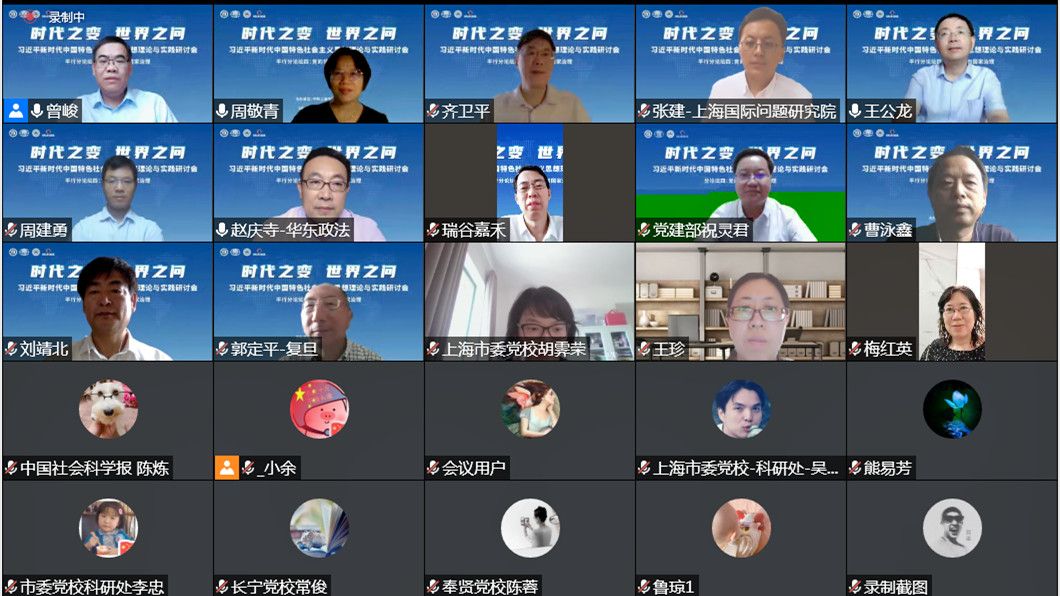Tap the 郭定平-复旦 video tile

318,301
